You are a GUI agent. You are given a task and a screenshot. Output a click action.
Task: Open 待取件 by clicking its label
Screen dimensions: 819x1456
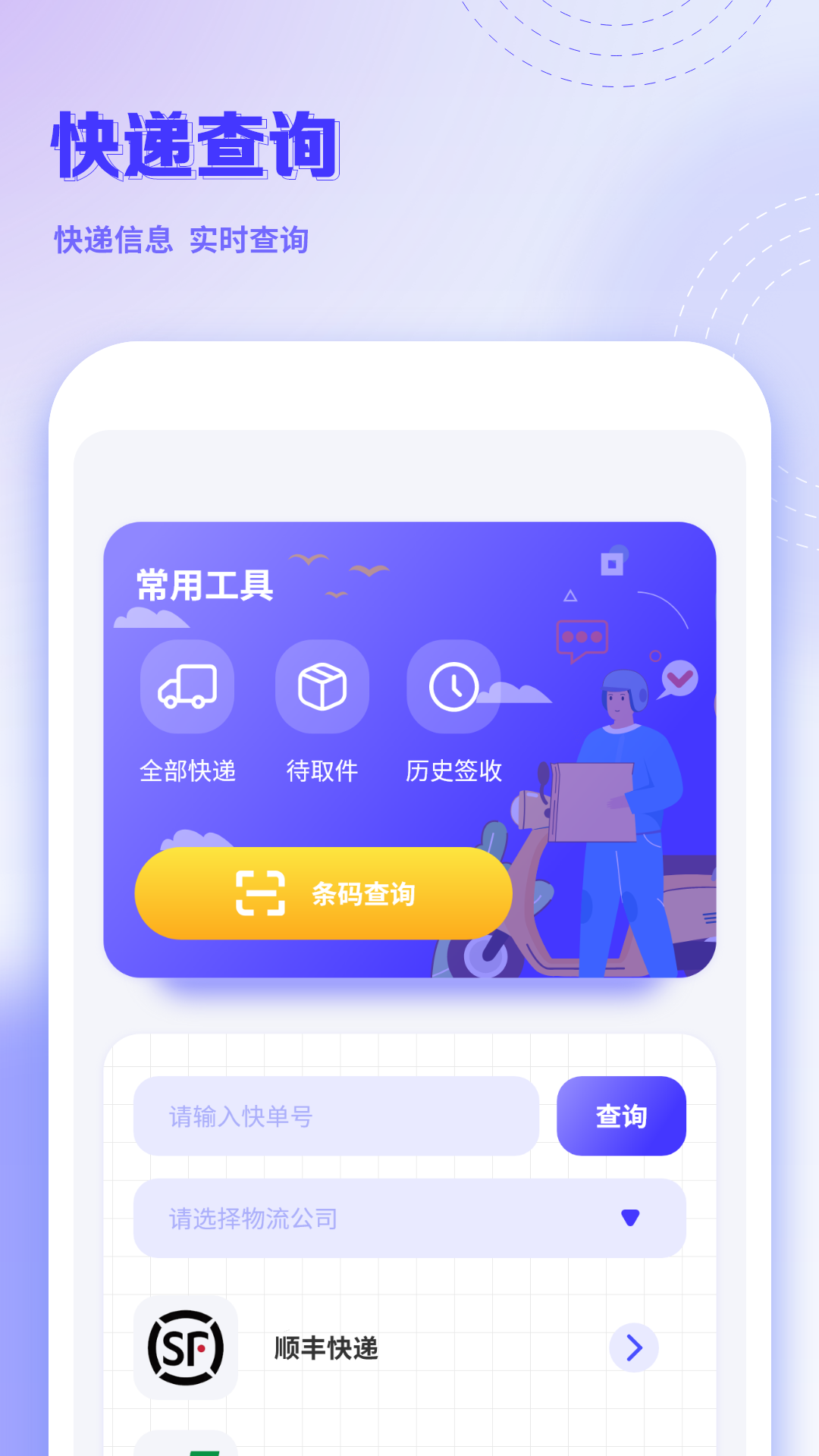[x=321, y=771]
